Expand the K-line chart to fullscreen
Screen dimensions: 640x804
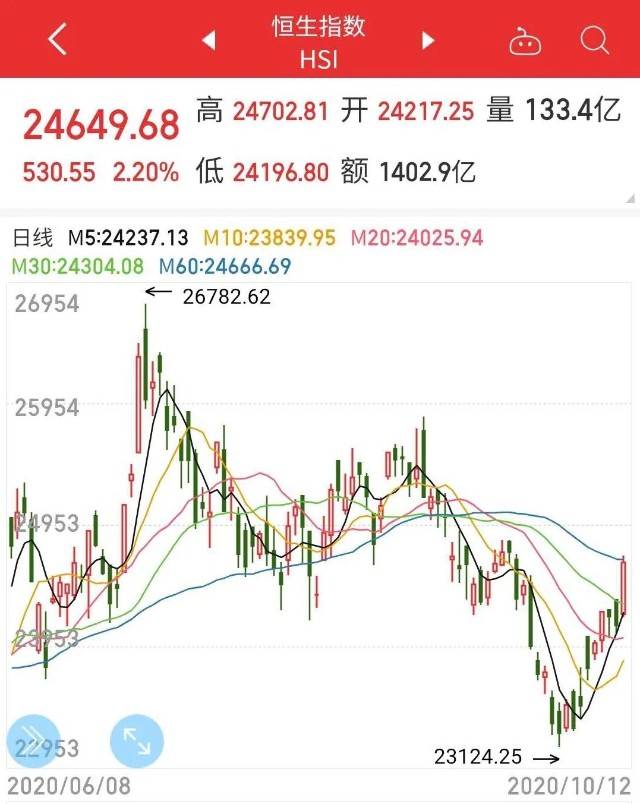coord(136,740)
